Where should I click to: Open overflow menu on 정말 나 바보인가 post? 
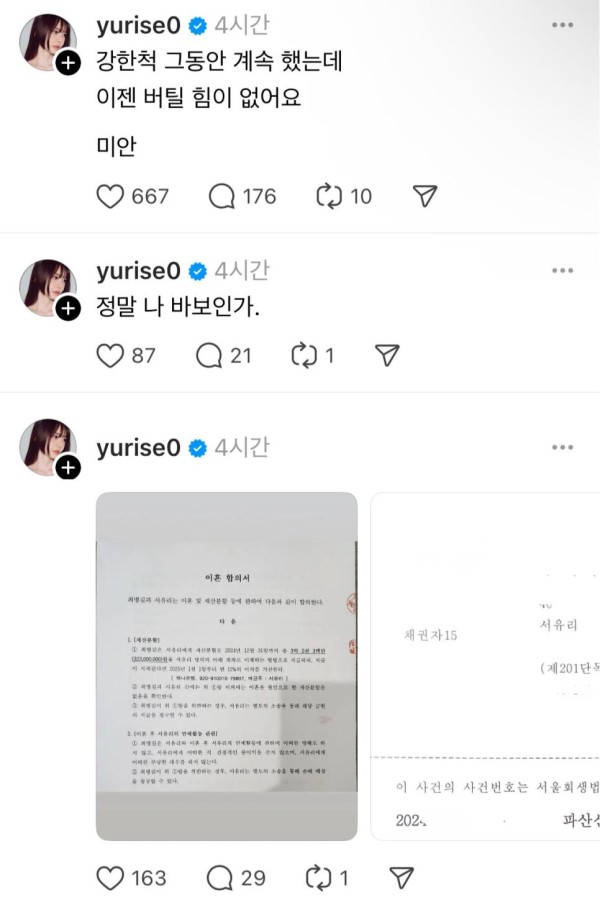(563, 272)
